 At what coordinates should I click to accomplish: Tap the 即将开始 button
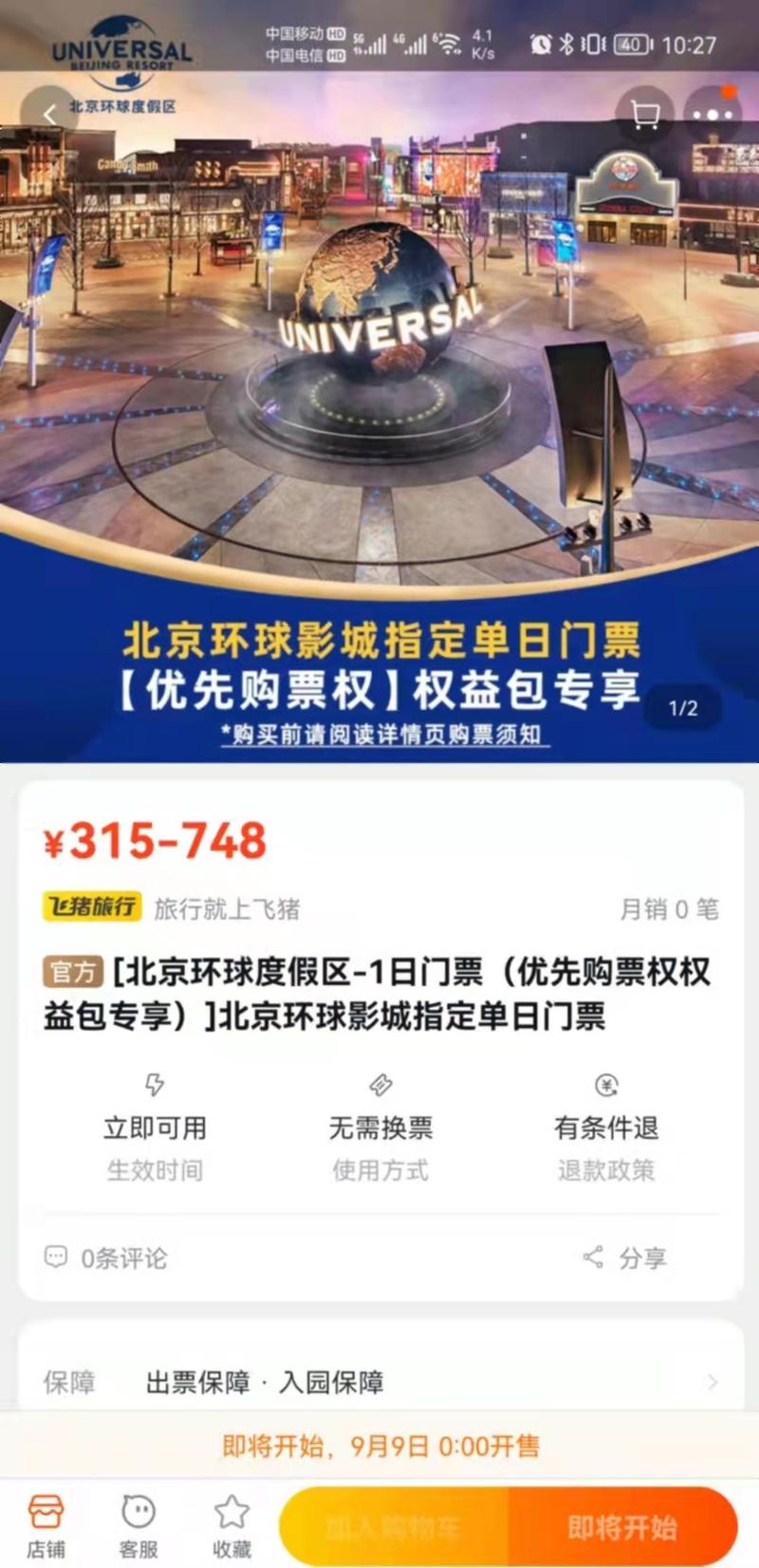(623, 1527)
